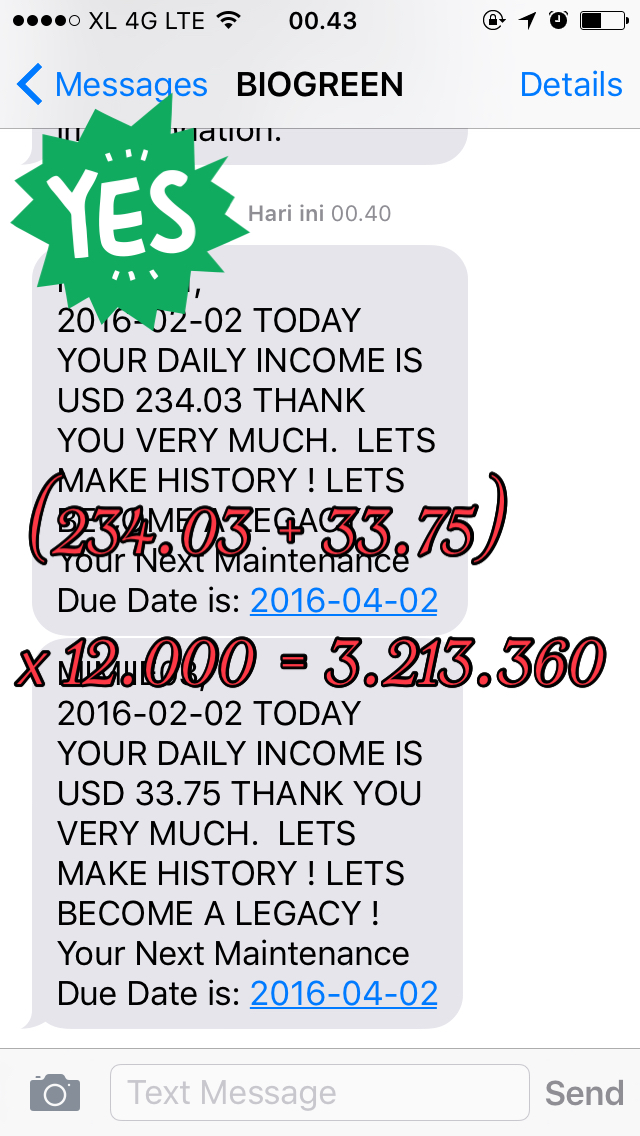The height and width of the screenshot is (1136, 640).
Task: Open Details for the BIOGREEN conversation
Action: click(571, 85)
